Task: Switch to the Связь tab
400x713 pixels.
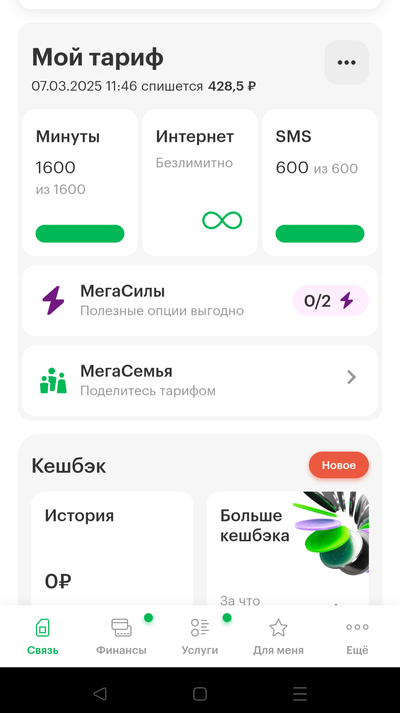Action: 43,637
